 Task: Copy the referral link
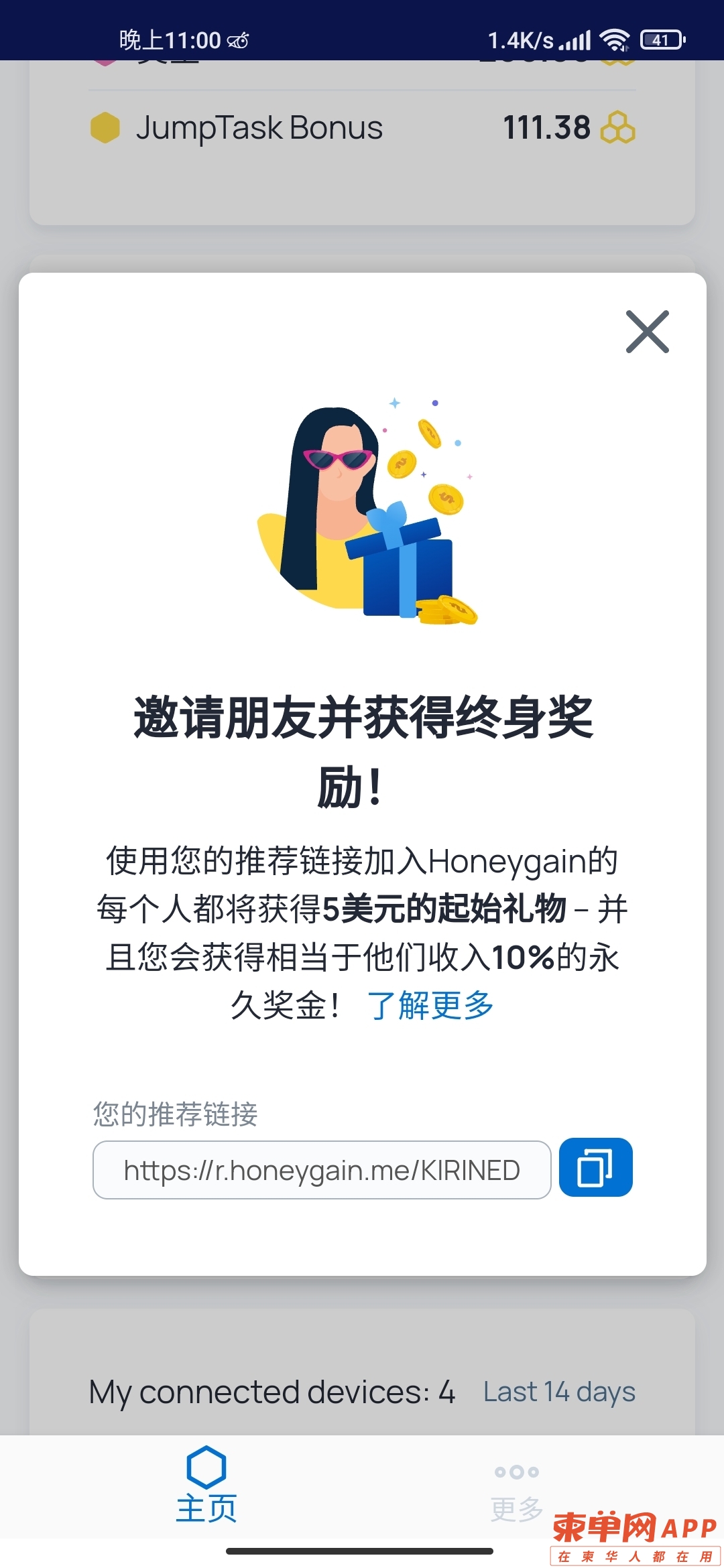595,1167
